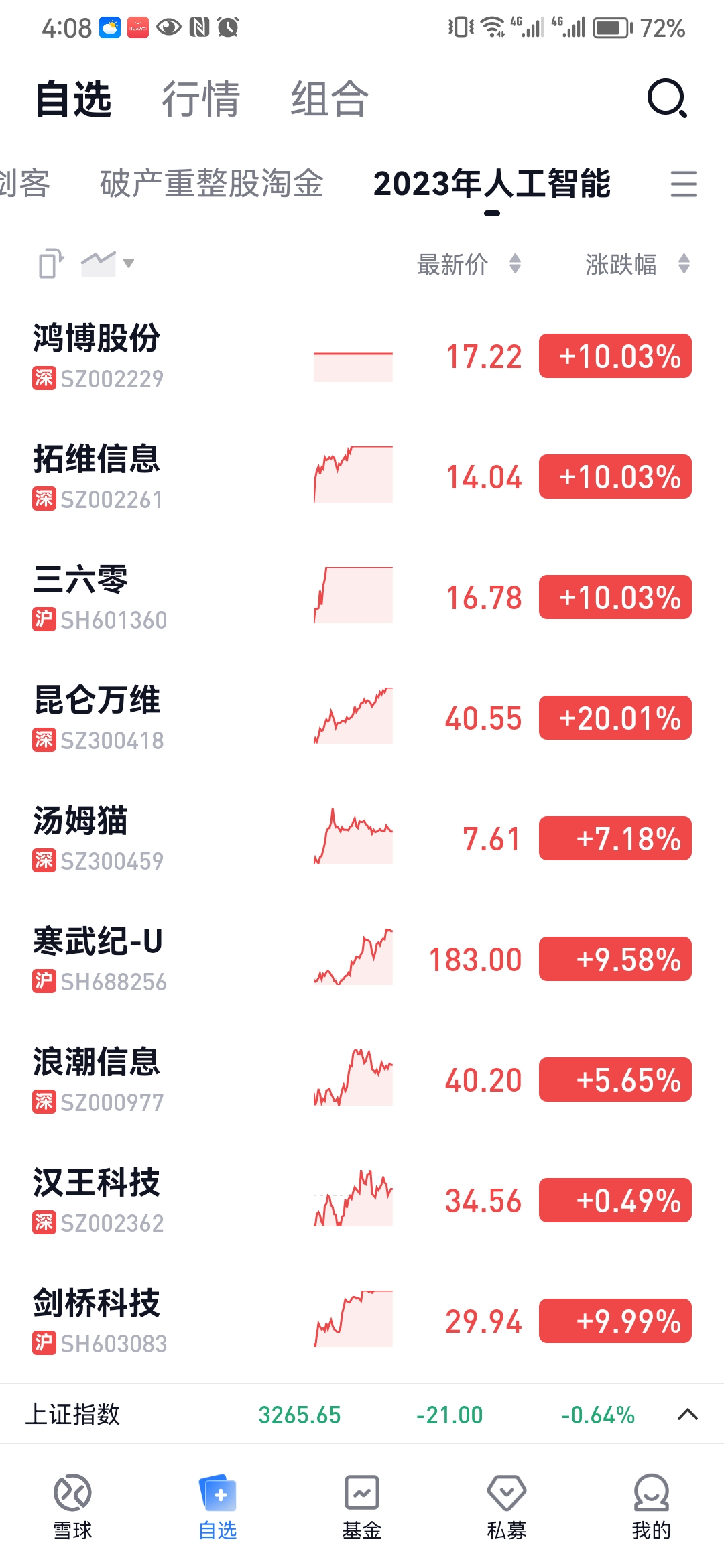The image size is (724, 1568).
Task: Open the watchlist groups menu icon
Action: (683, 184)
